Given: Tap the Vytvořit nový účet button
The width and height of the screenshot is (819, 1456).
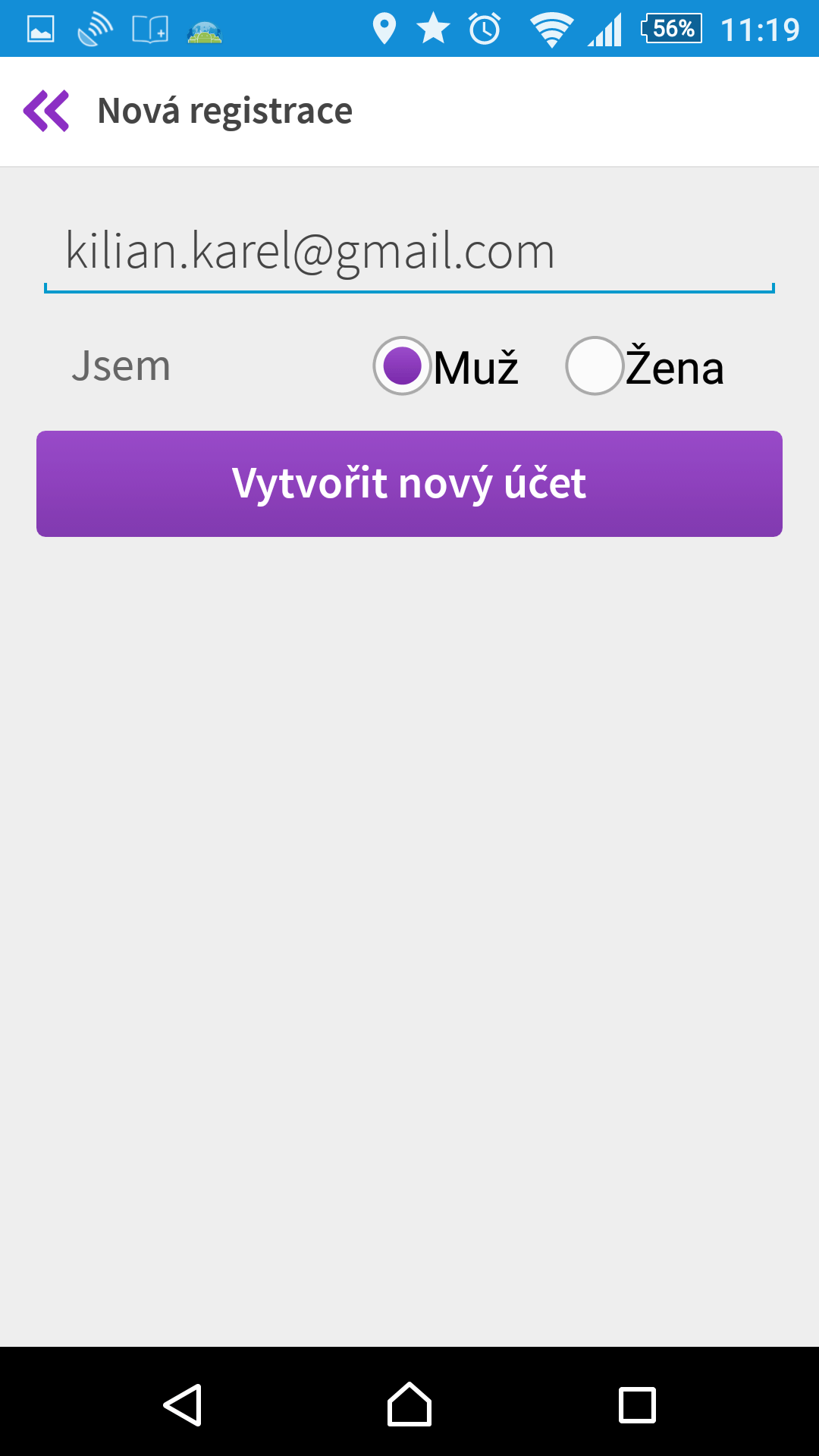Looking at the screenshot, I should click(409, 484).
